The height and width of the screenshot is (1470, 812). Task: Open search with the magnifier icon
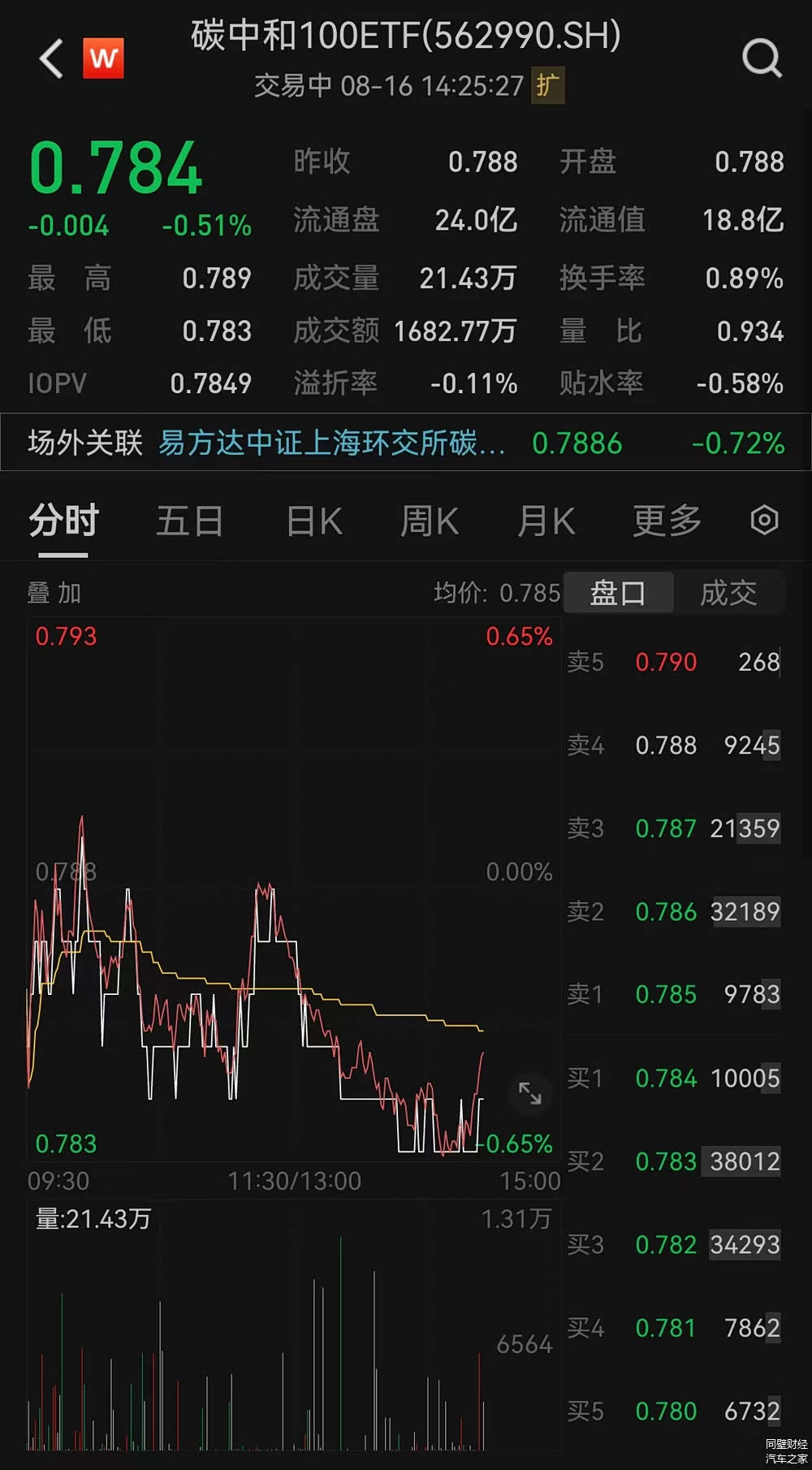click(760, 58)
